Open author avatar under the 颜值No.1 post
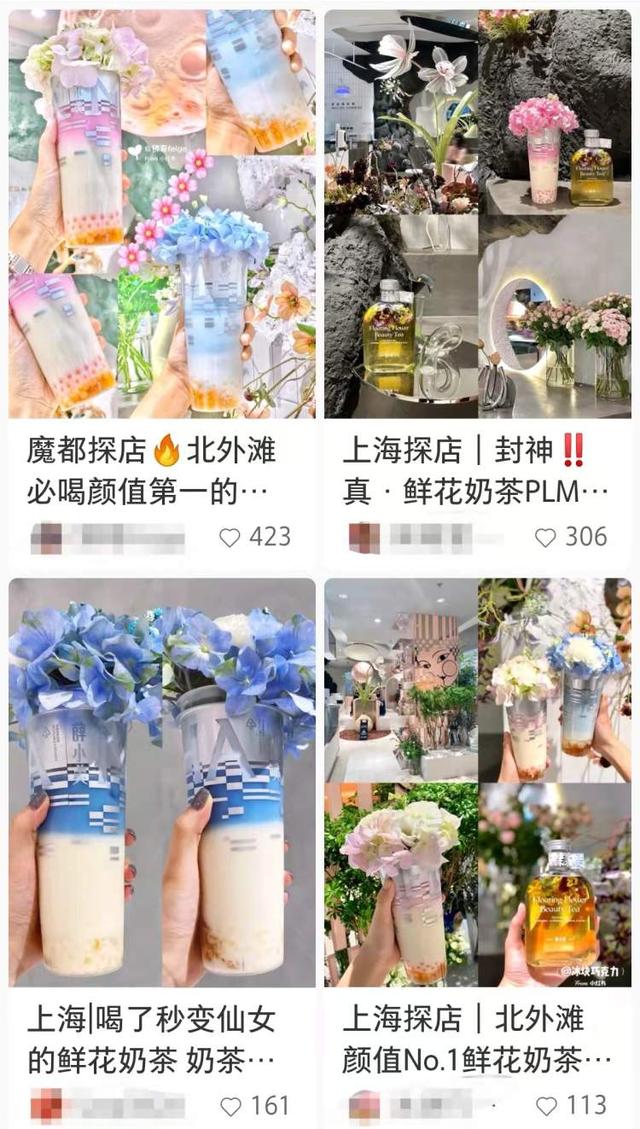Screen dimensions: 640x1129 pos(363,1105)
